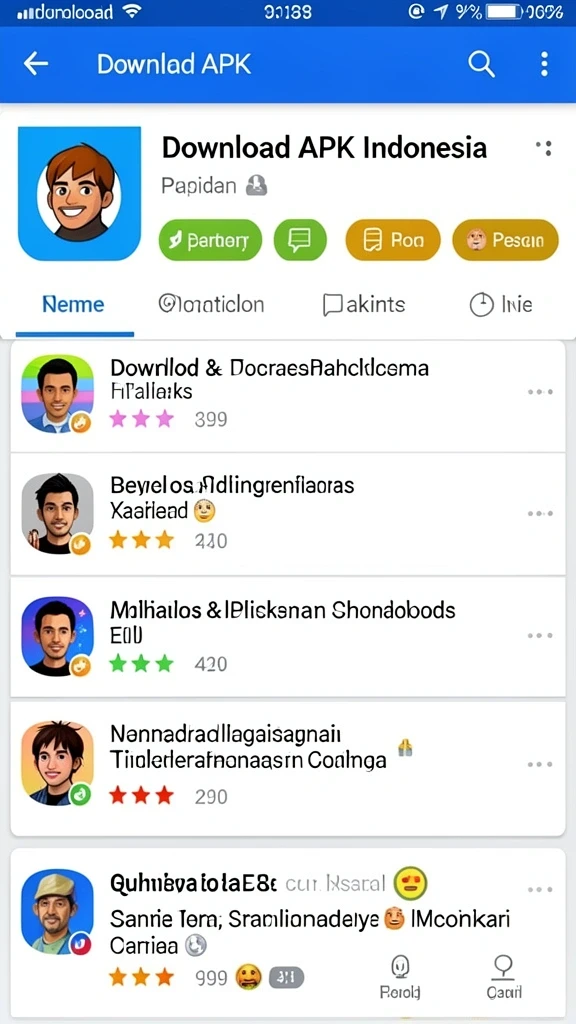Image resolution: width=576 pixels, height=1024 pixels.
Task: Open the app bar overflow menu
Action: click(x=544, y=64)
